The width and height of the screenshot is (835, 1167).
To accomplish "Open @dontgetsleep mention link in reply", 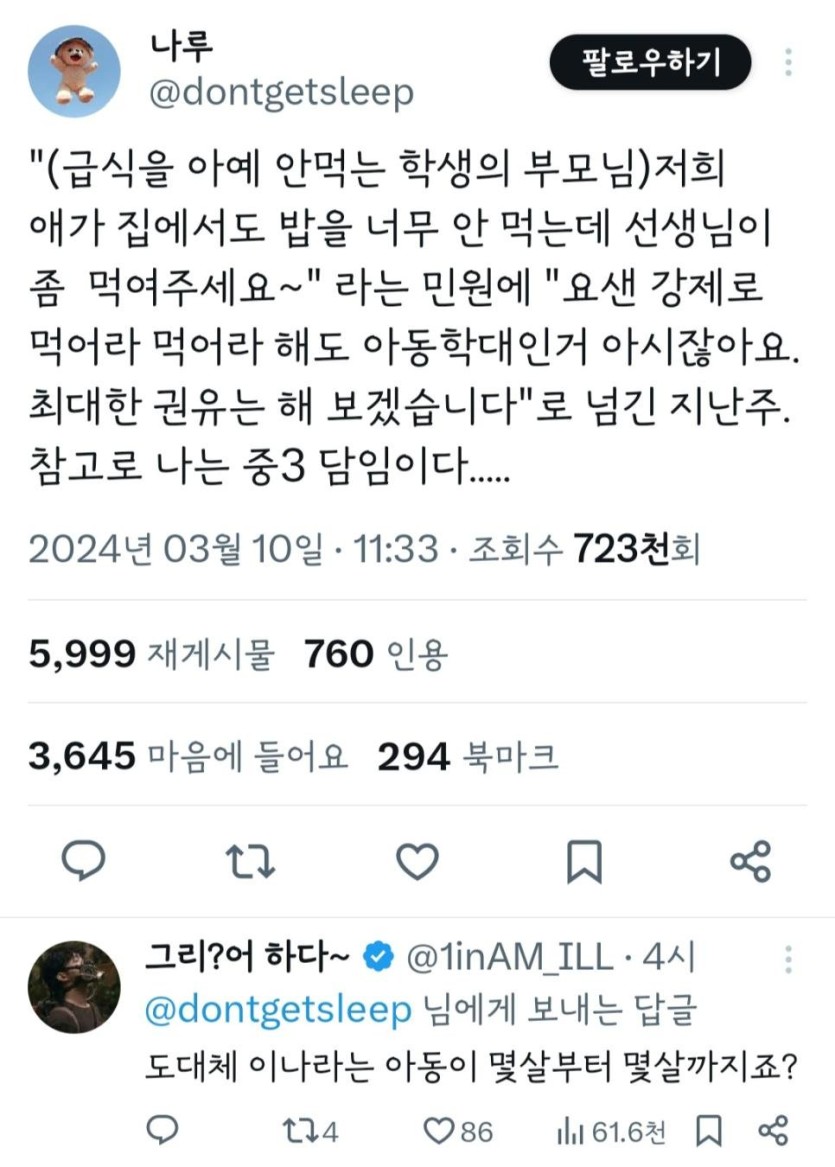I will point(278,1011).
